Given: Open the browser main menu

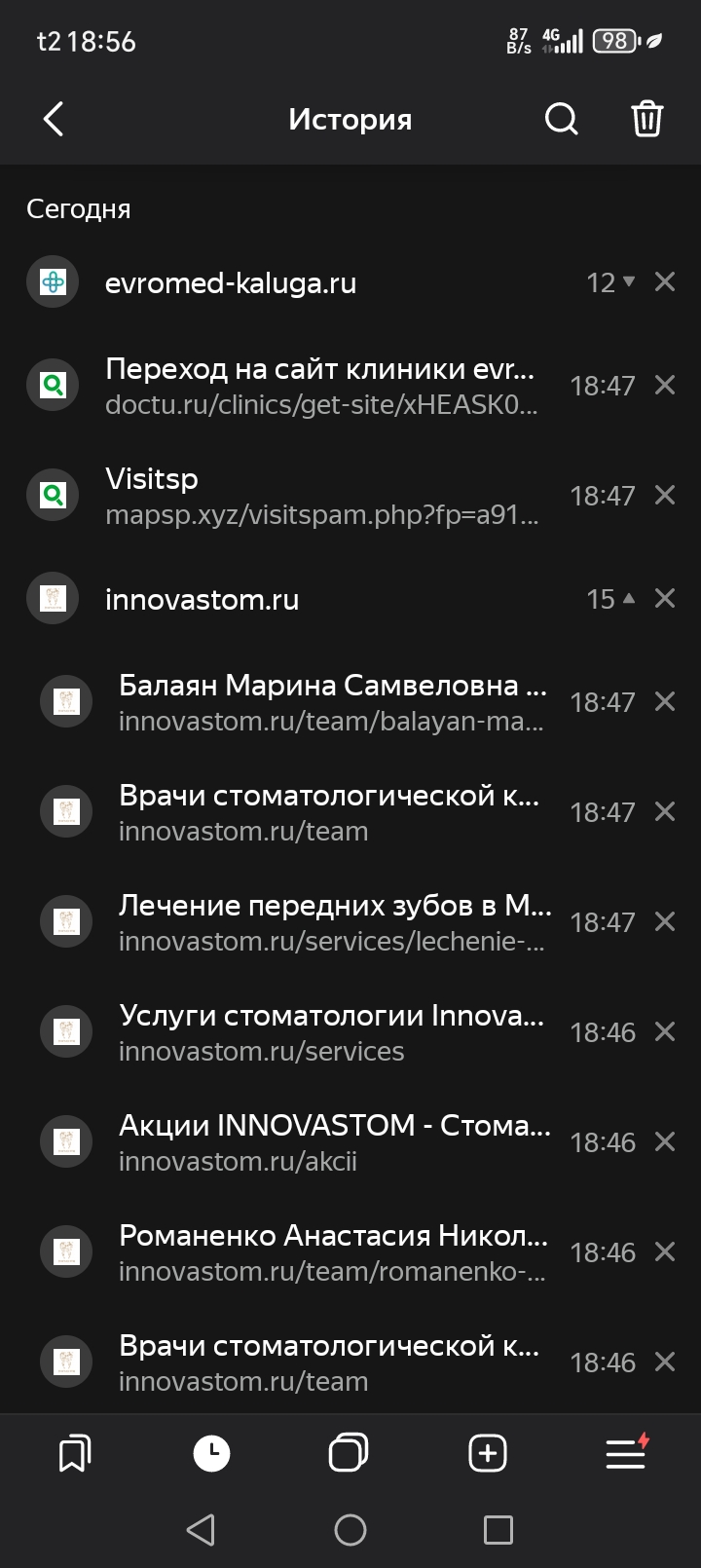Looking at the screenshot, I should (626, 1454).
